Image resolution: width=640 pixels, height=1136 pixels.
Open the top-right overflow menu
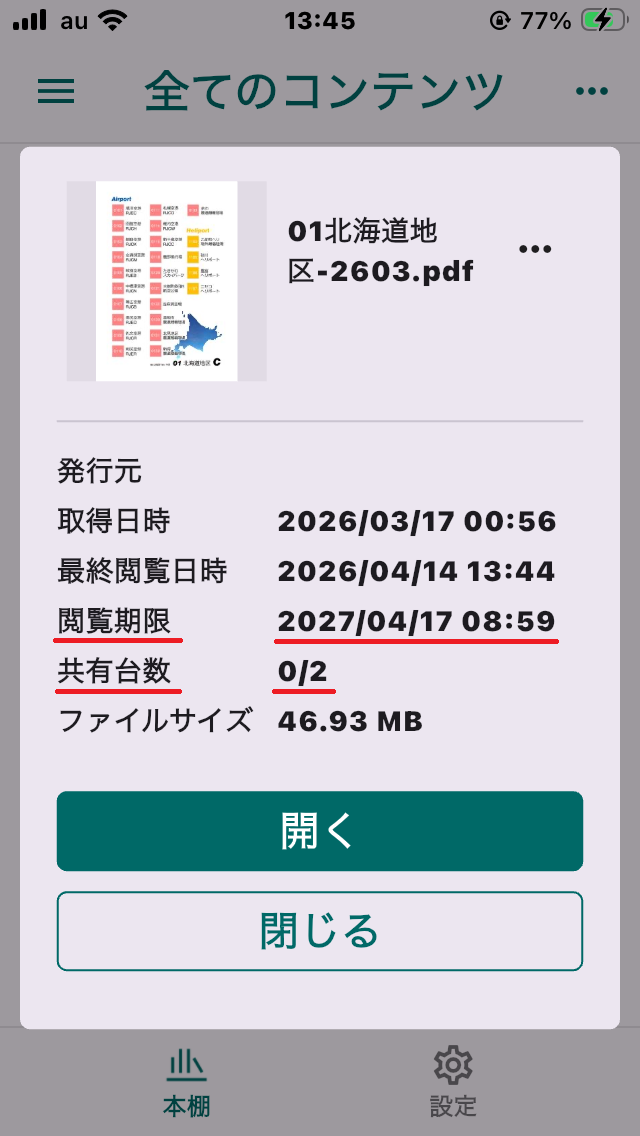pyautogui.click(x=592, y=91)
